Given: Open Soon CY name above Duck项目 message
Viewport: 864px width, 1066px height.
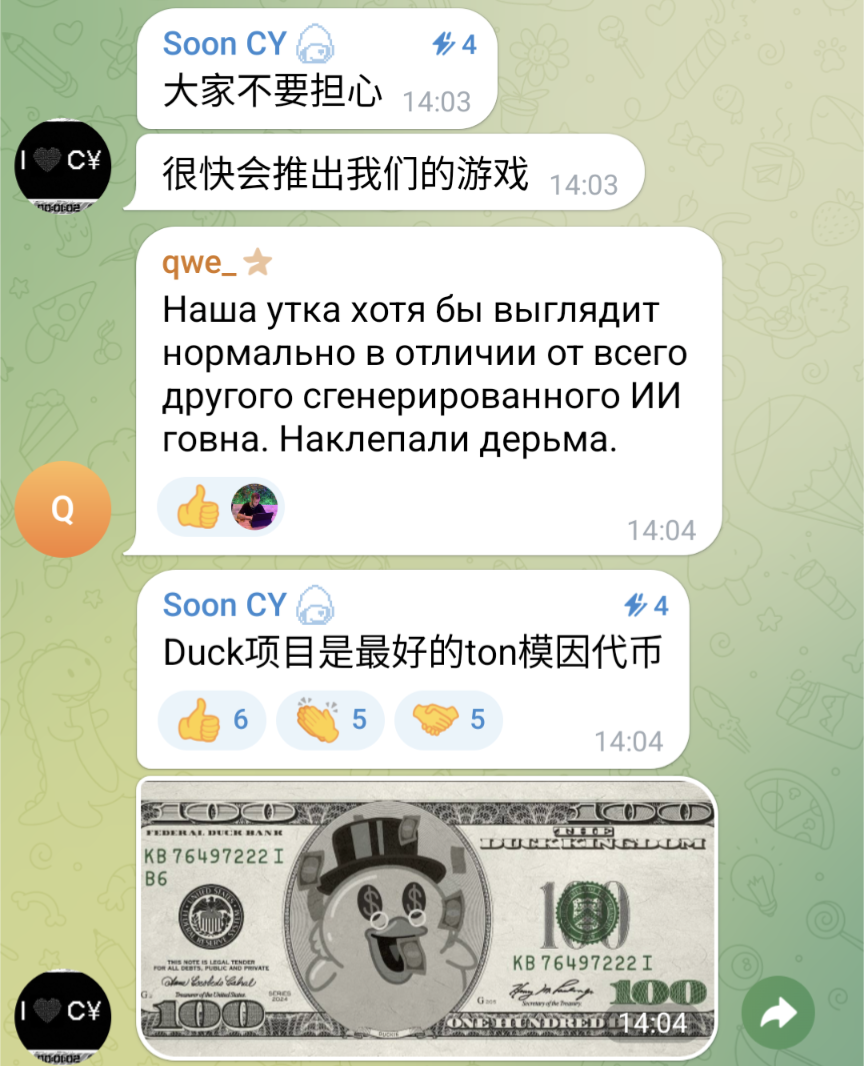Looking at the screenshot, I should pyautogui.click(x=225, y=605).
